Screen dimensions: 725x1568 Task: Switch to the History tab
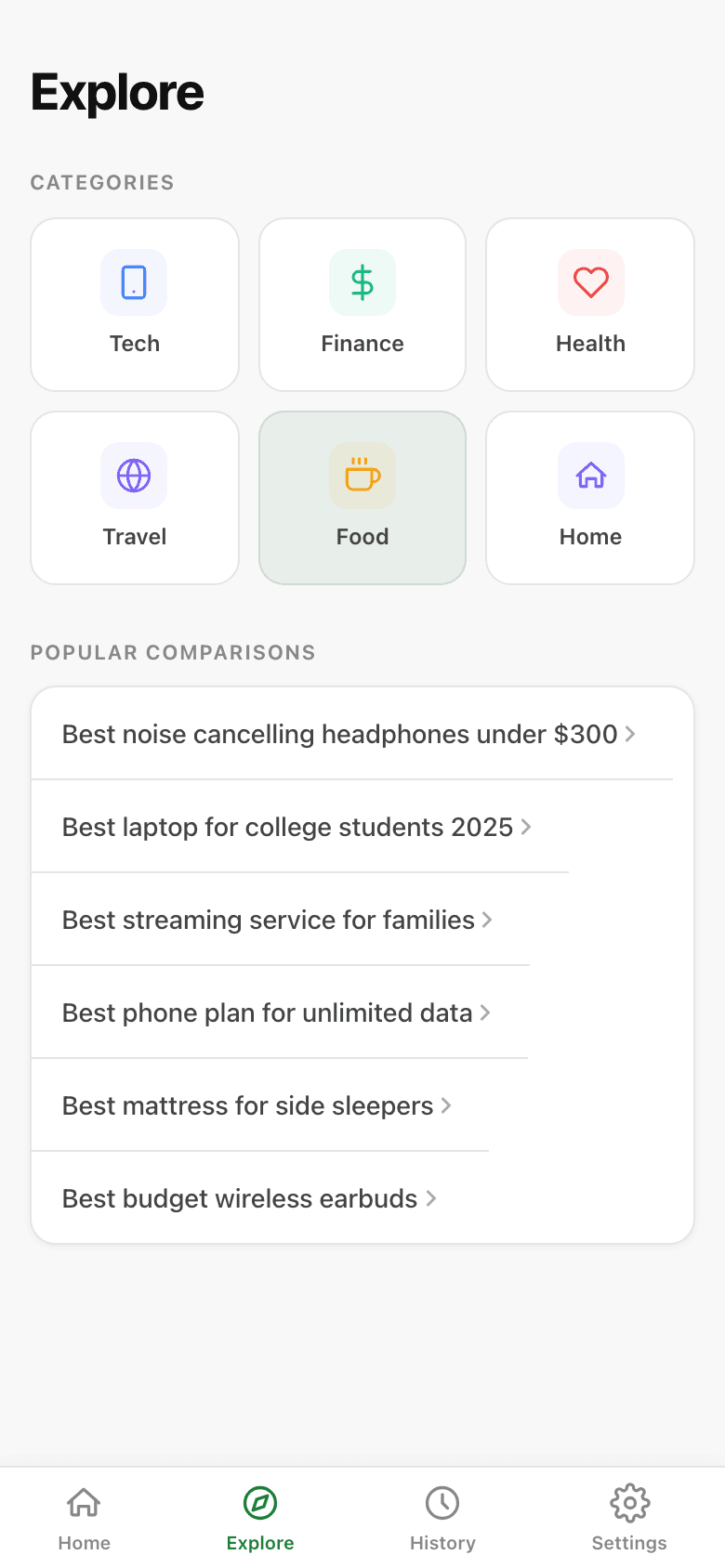click(x=442, y=1518)
